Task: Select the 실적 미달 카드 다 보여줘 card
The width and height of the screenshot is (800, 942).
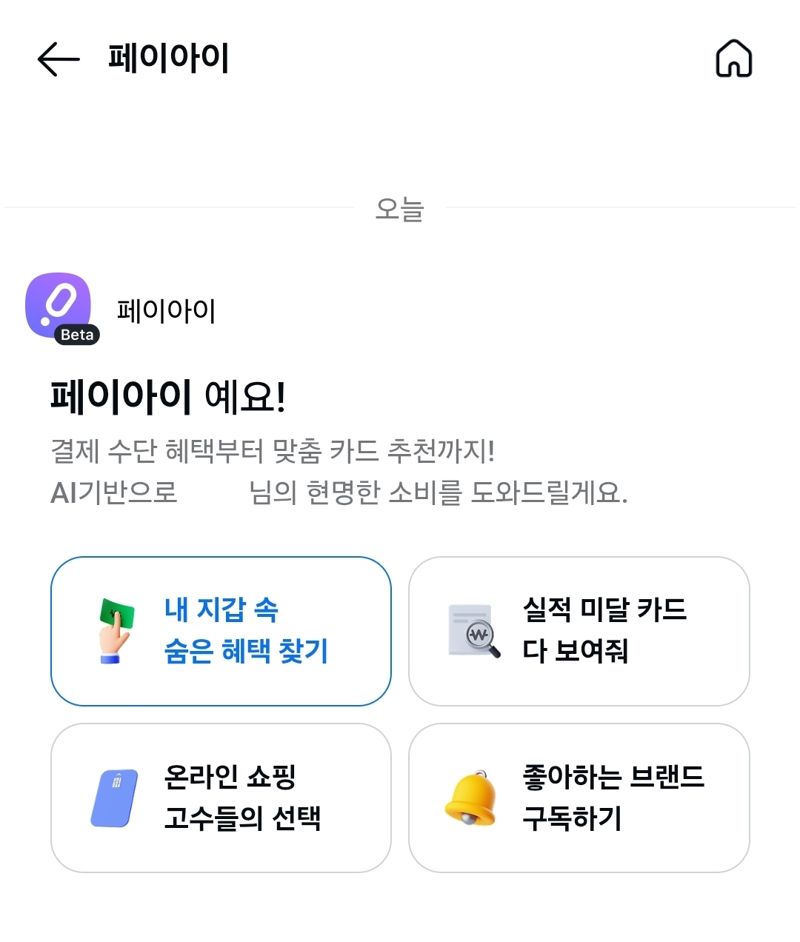Action: [x=578, y=630]
